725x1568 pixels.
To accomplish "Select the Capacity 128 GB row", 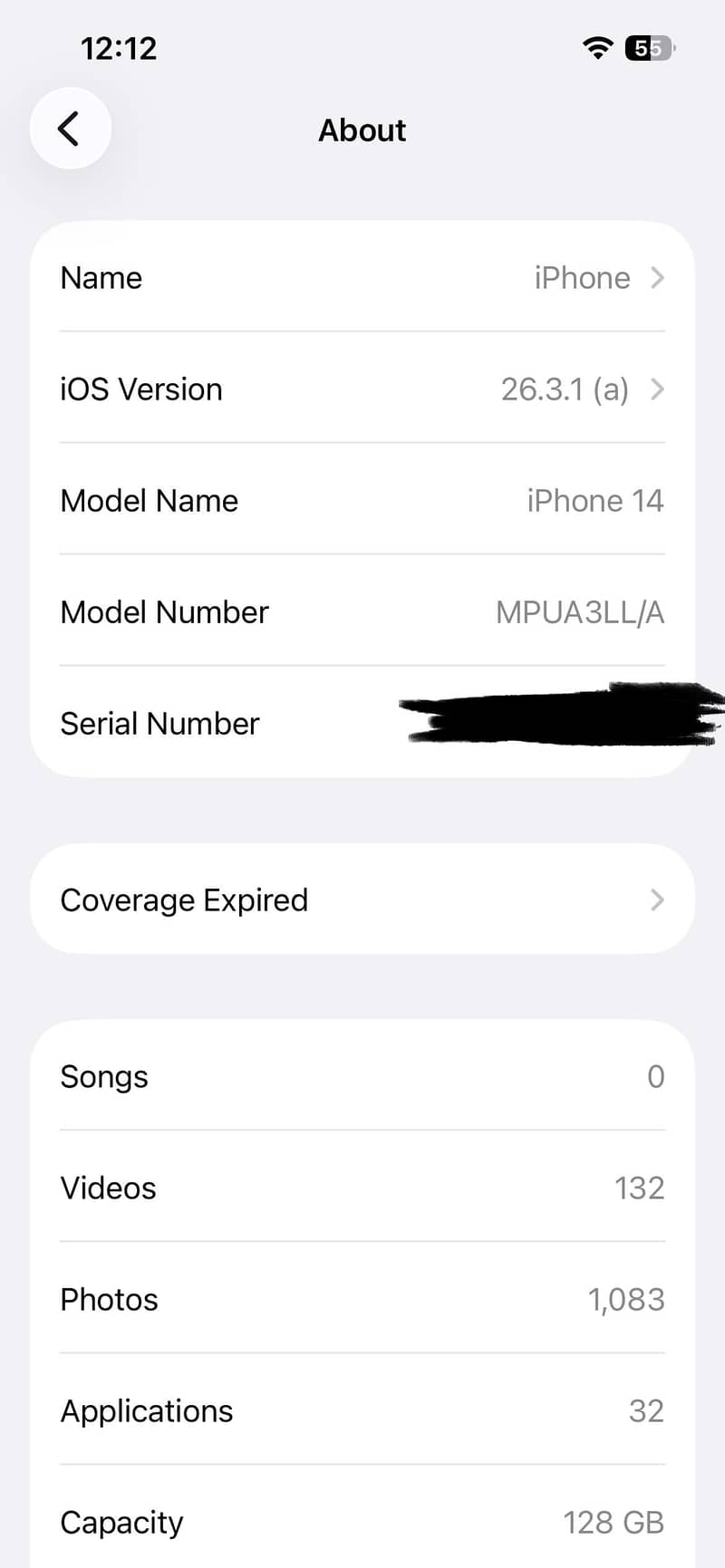I will point(362,1523).
